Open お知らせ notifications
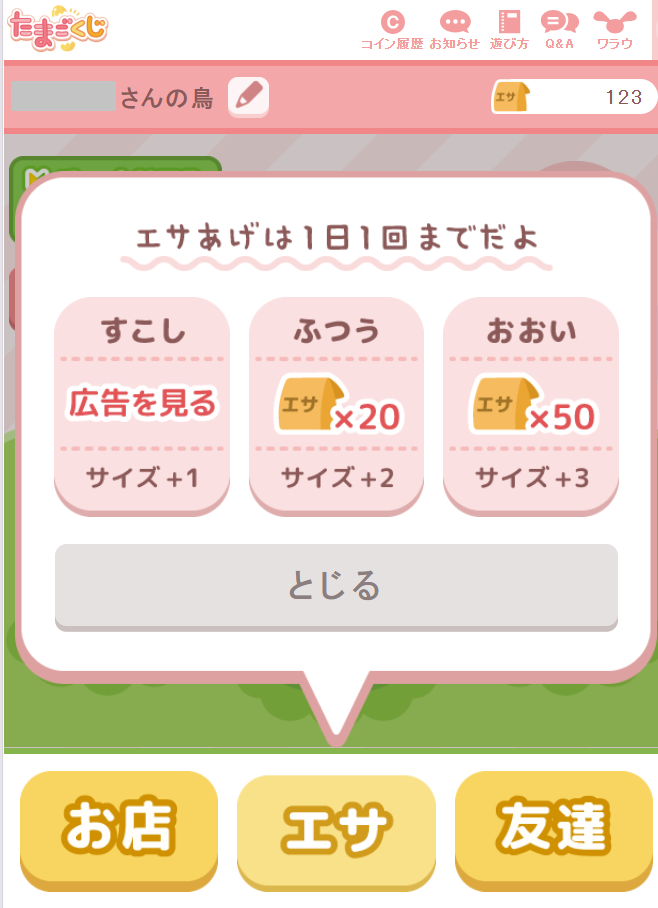This screenshot has height=908, width=658. [455, 30]
